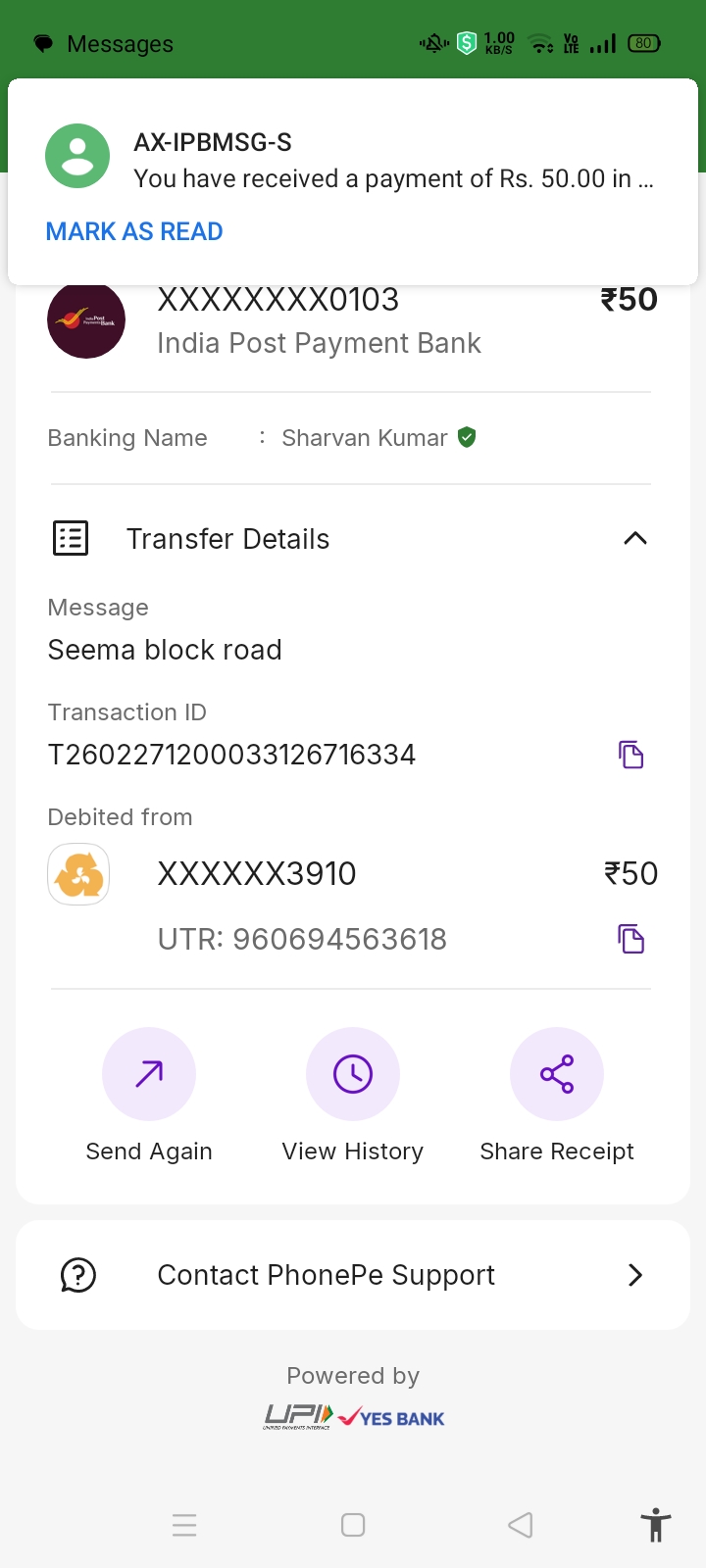Open the accessibility shortcut
The width and height of the screenshot is (706, 1568).
[655, 1525]
